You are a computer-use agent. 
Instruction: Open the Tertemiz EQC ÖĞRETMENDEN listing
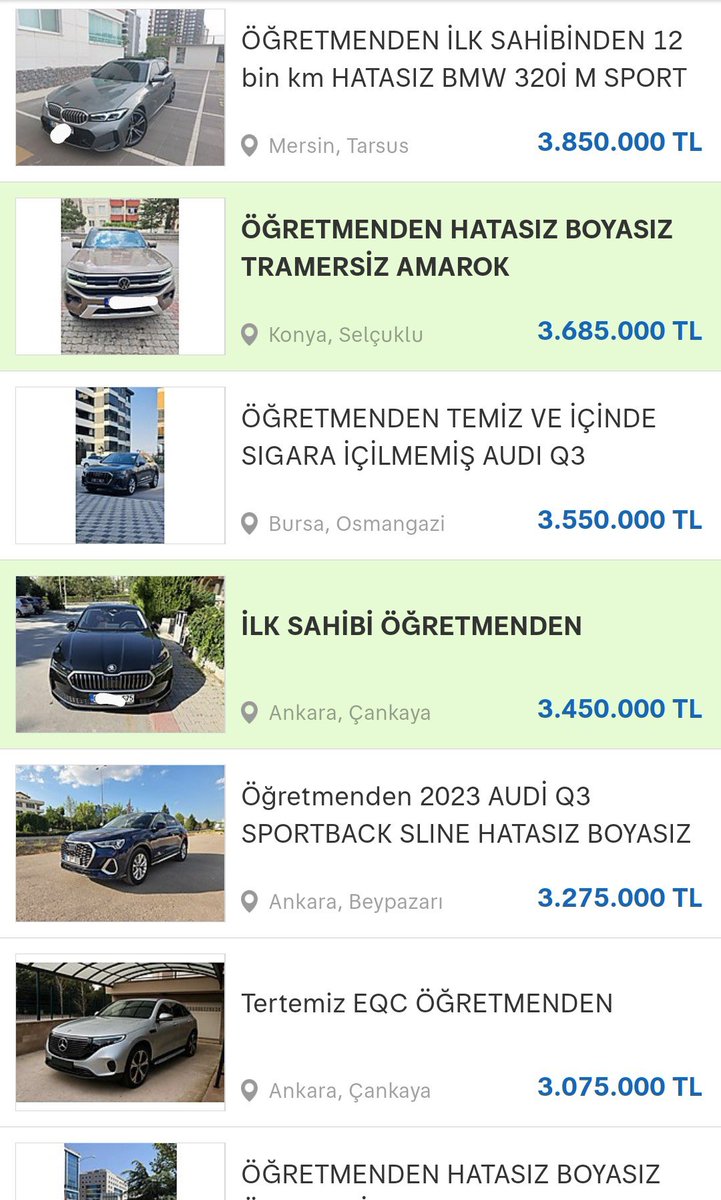pos(427,1003)
